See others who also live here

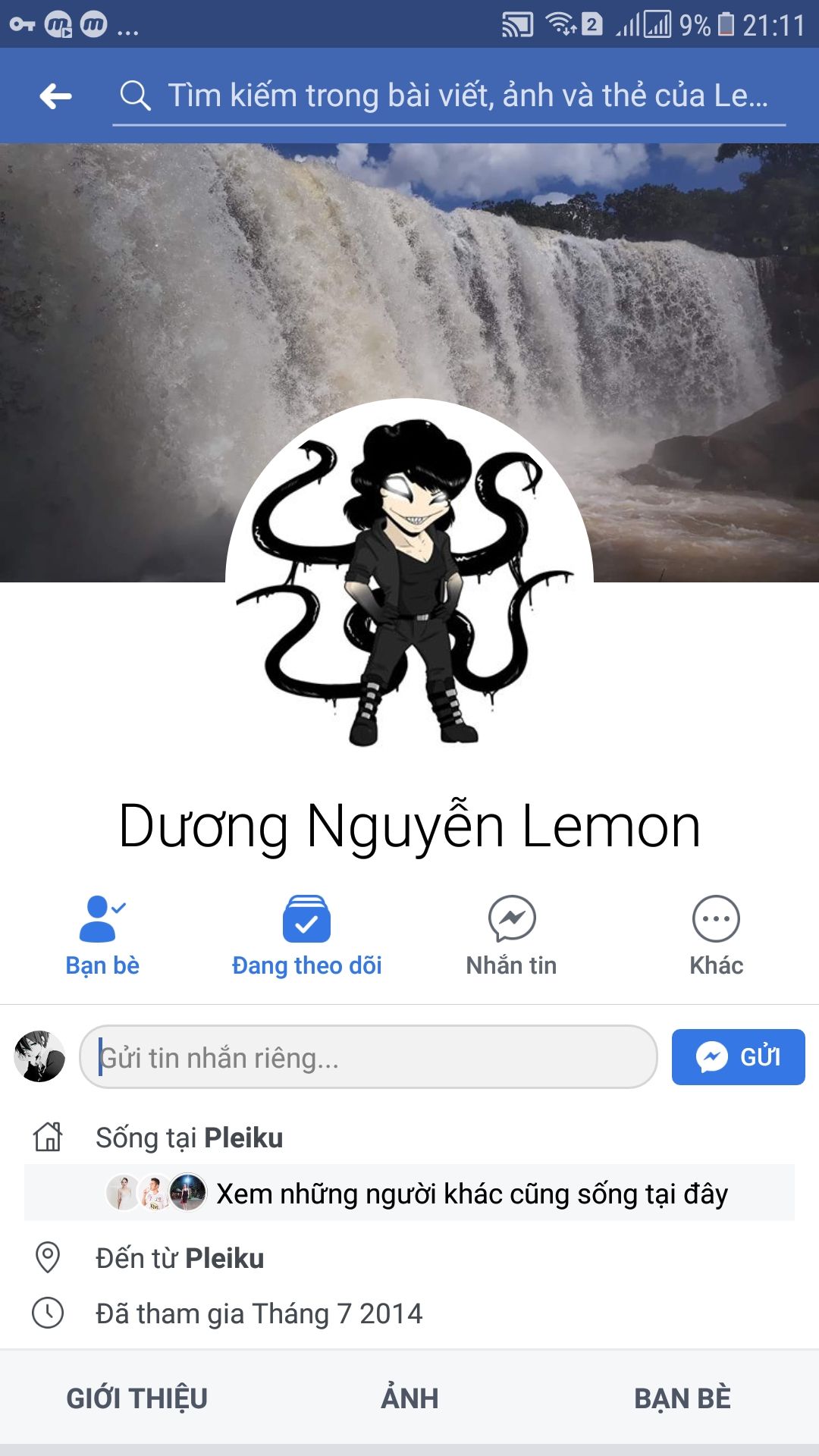pyautogui.click(x=409, y=1193)
